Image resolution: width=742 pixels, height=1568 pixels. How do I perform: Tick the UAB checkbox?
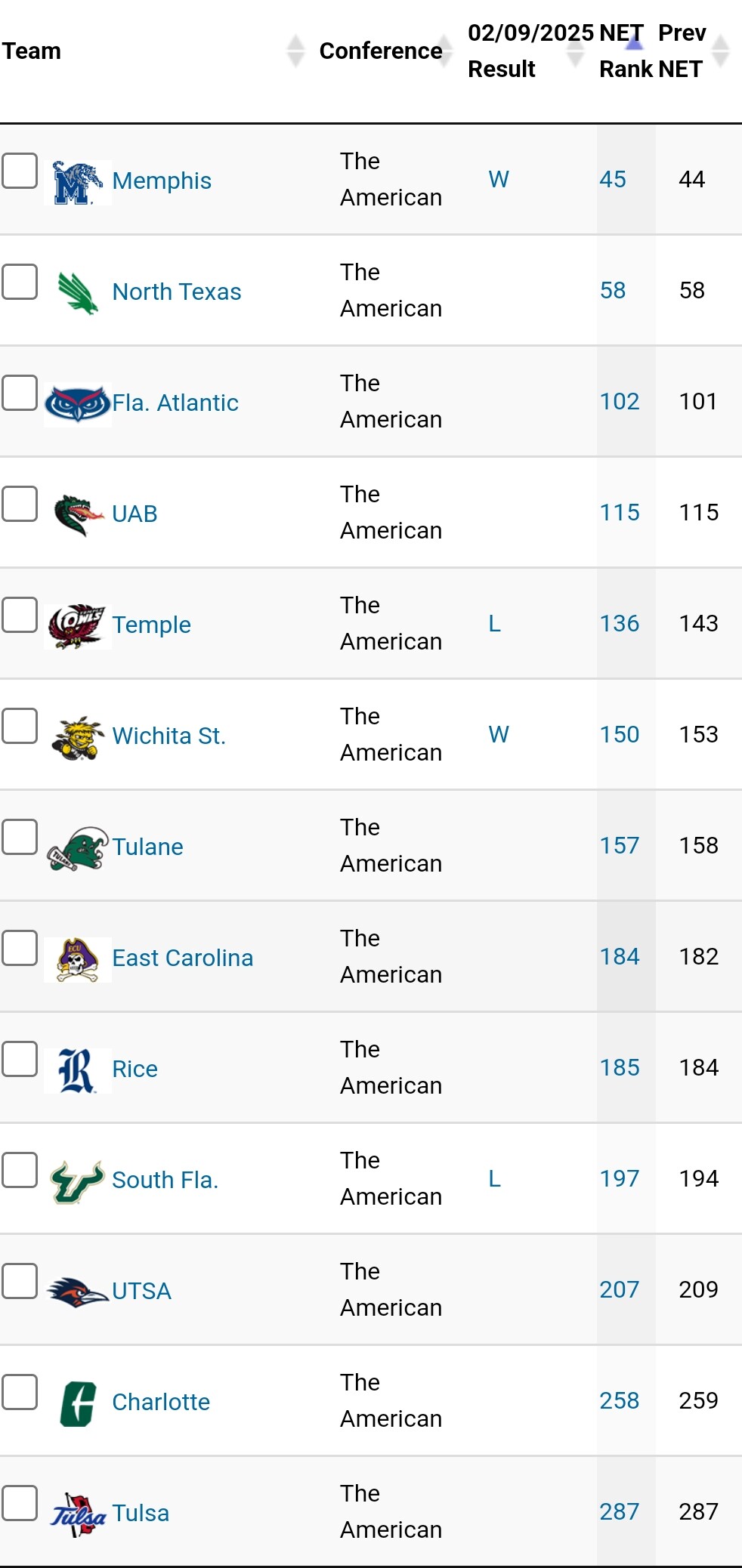click(20, 504)
